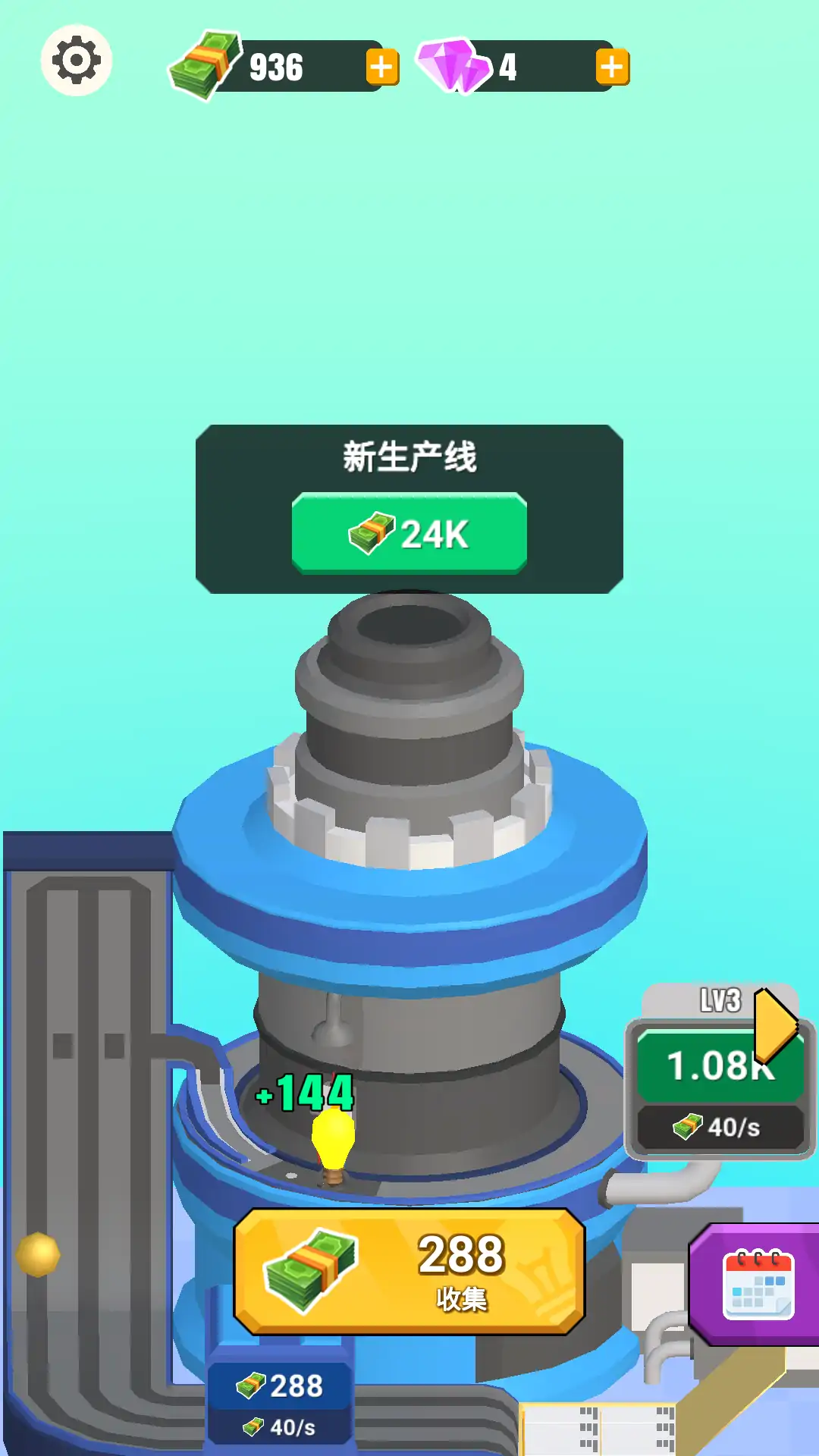
Task: Open the calendar daily rewards
Action: 758,1285
